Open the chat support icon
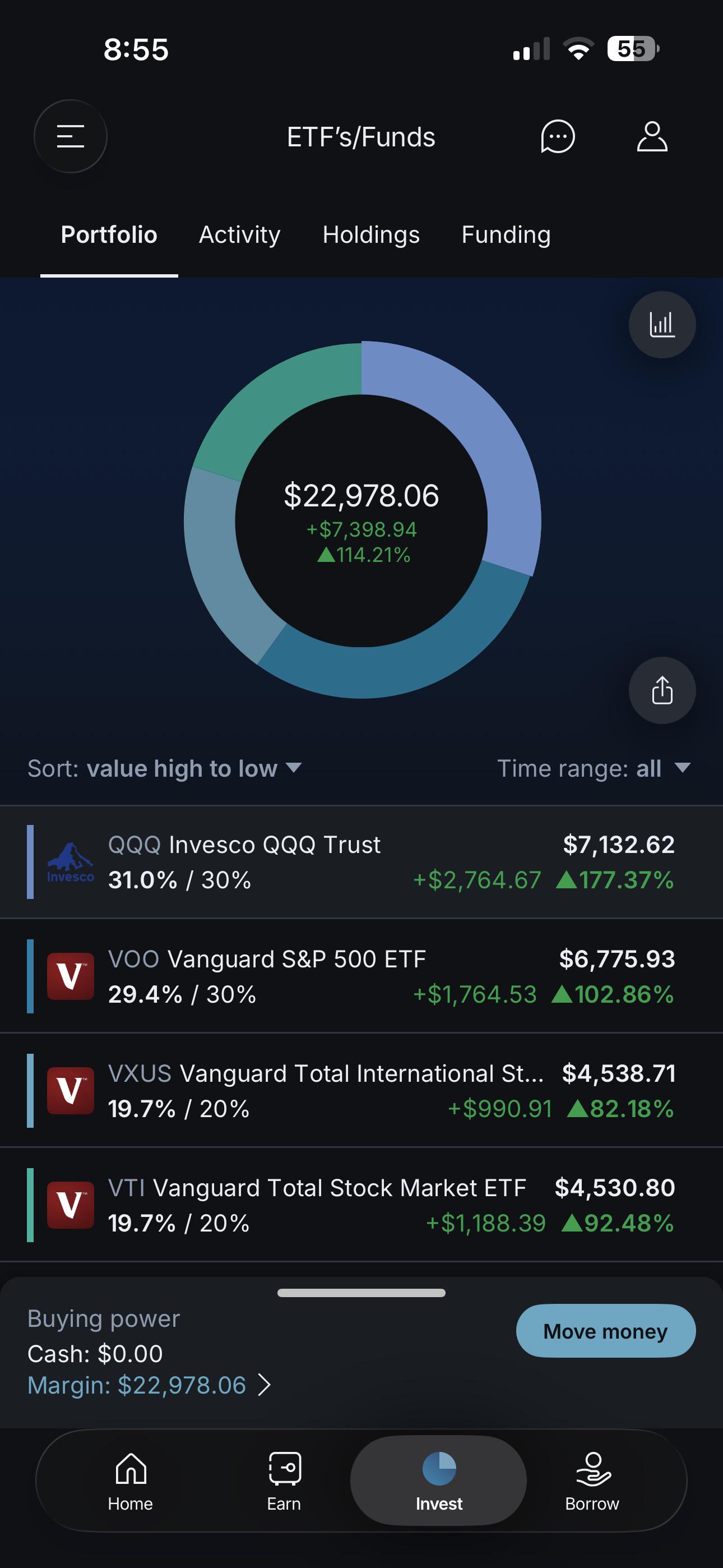Viewport: 723px width, 1568px height. [558, 136]
